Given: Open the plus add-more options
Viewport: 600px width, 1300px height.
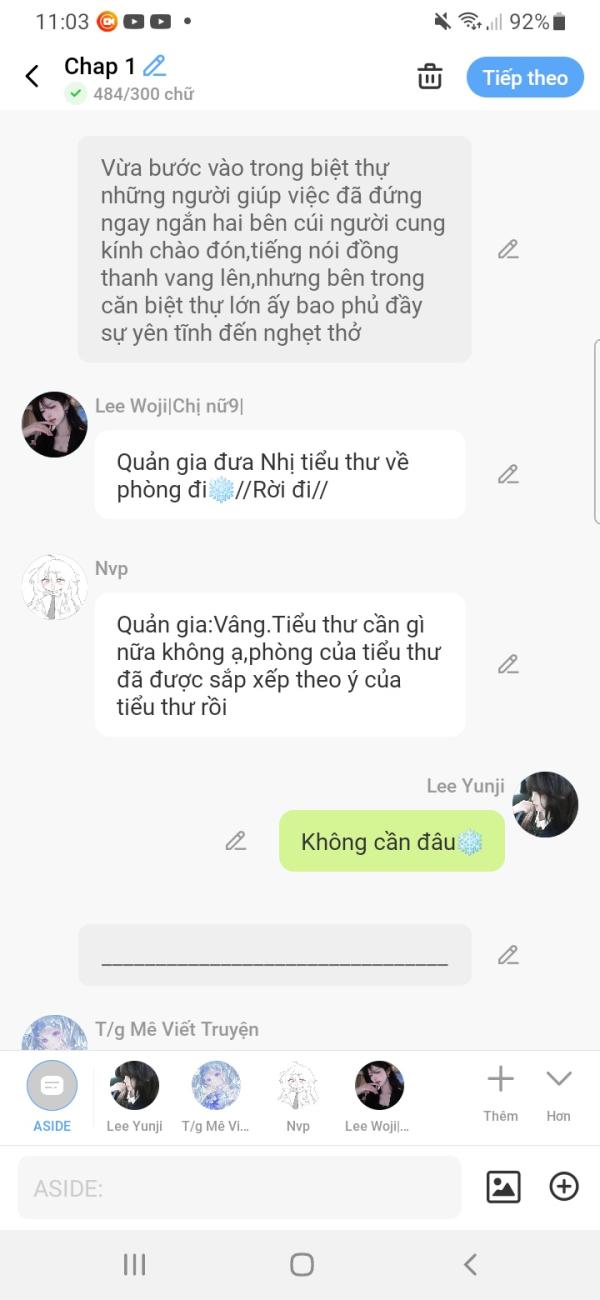Looking at the screenshot, I should click(564, 1187).
